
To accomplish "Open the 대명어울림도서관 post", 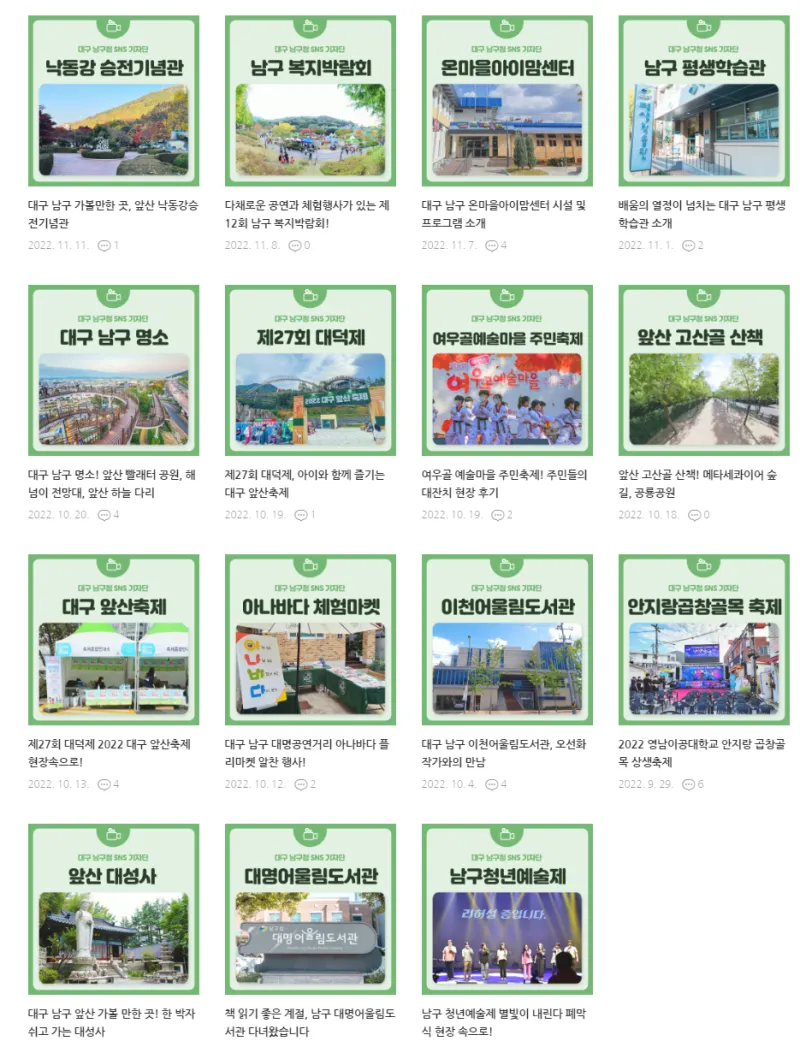I will 310,908.
